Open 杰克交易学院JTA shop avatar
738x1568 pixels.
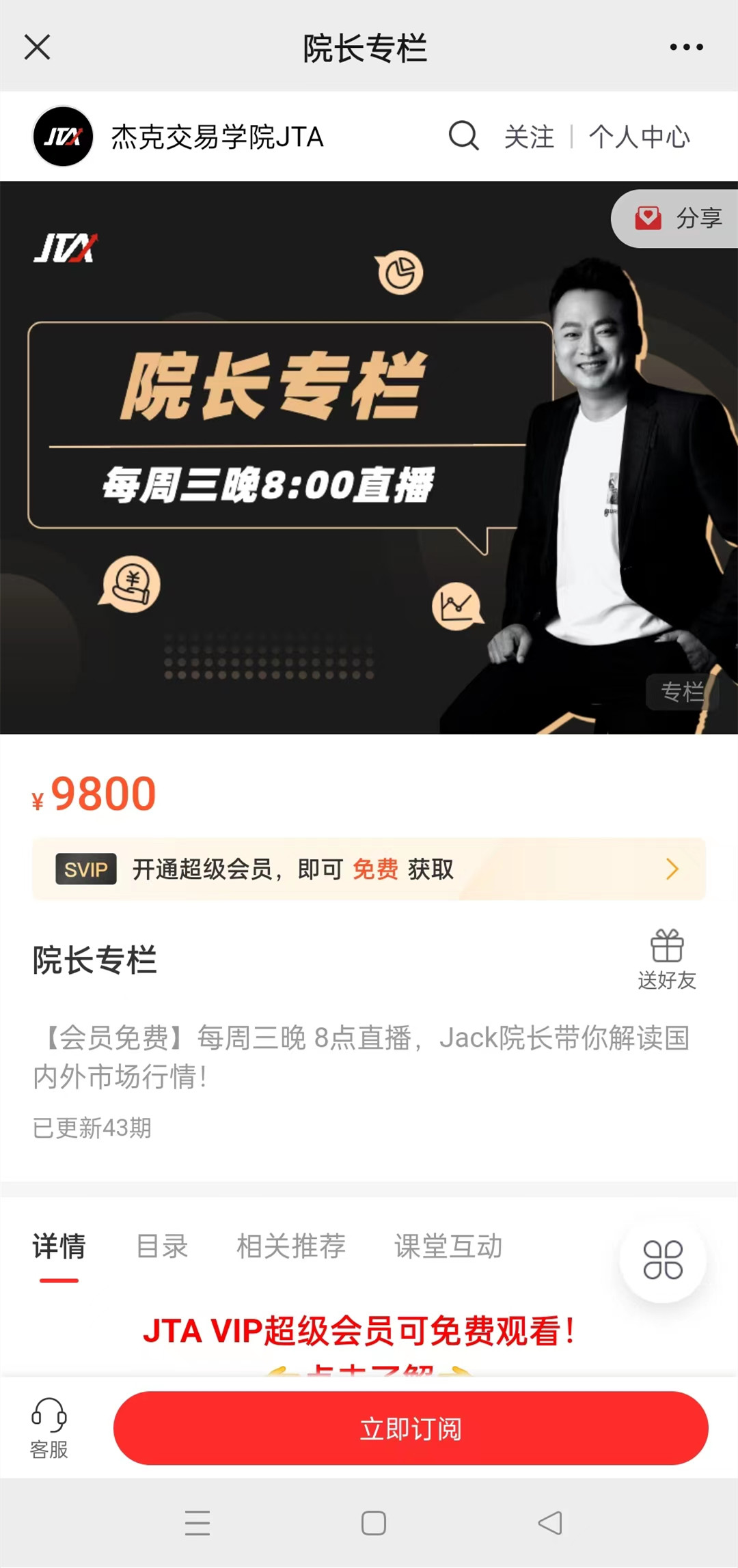(63, 137)
